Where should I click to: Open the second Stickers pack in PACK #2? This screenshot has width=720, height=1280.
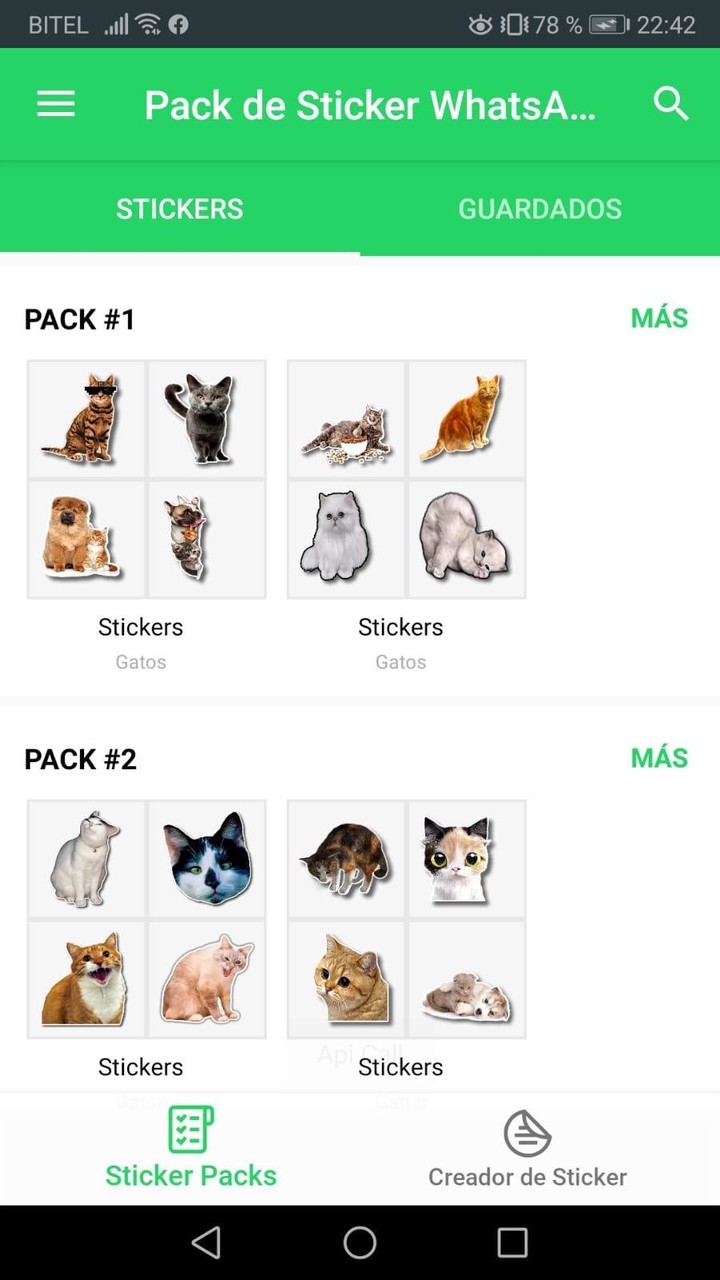tap(406, 920)
